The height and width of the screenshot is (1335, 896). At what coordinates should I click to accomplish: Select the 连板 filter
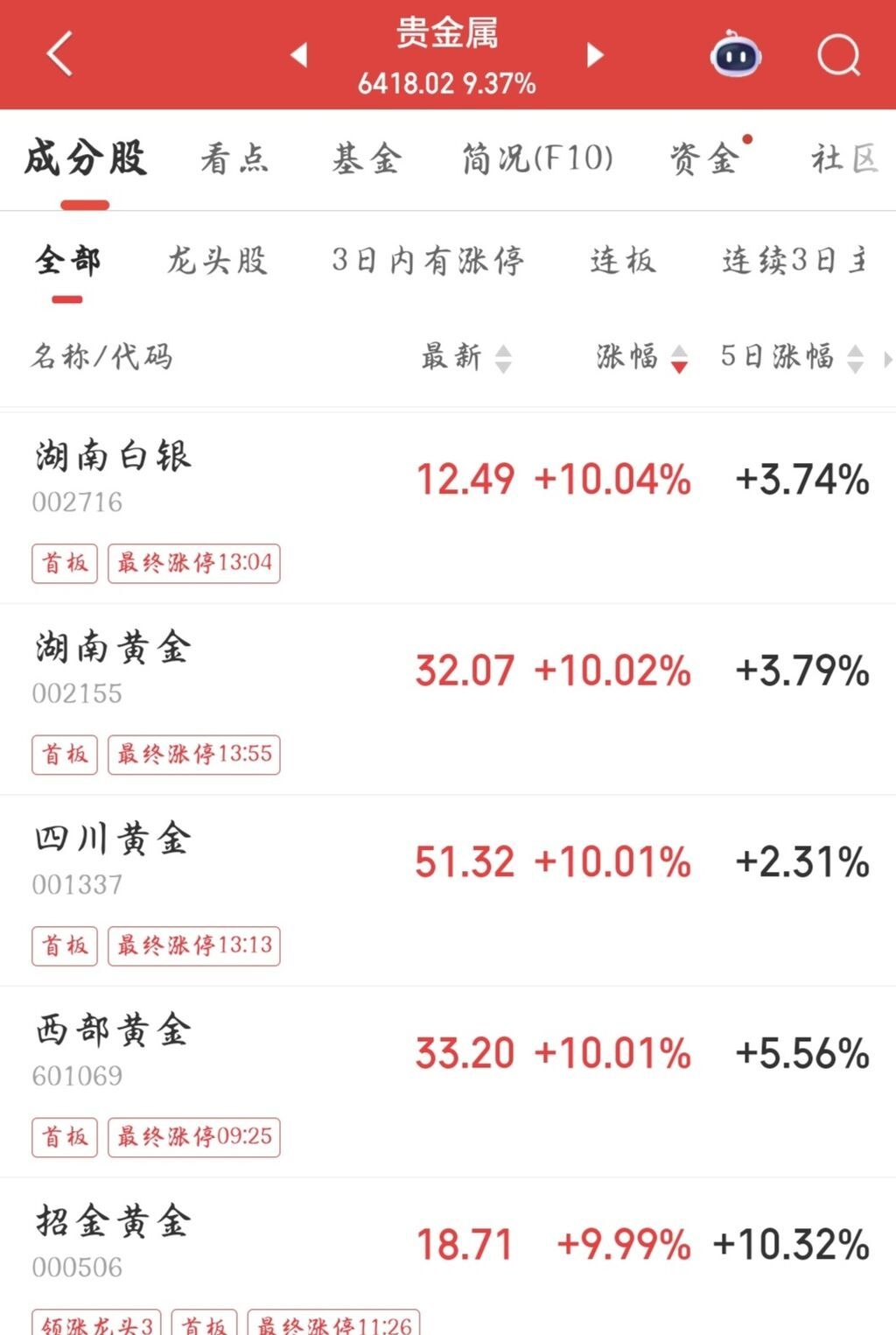click(622, 260)
